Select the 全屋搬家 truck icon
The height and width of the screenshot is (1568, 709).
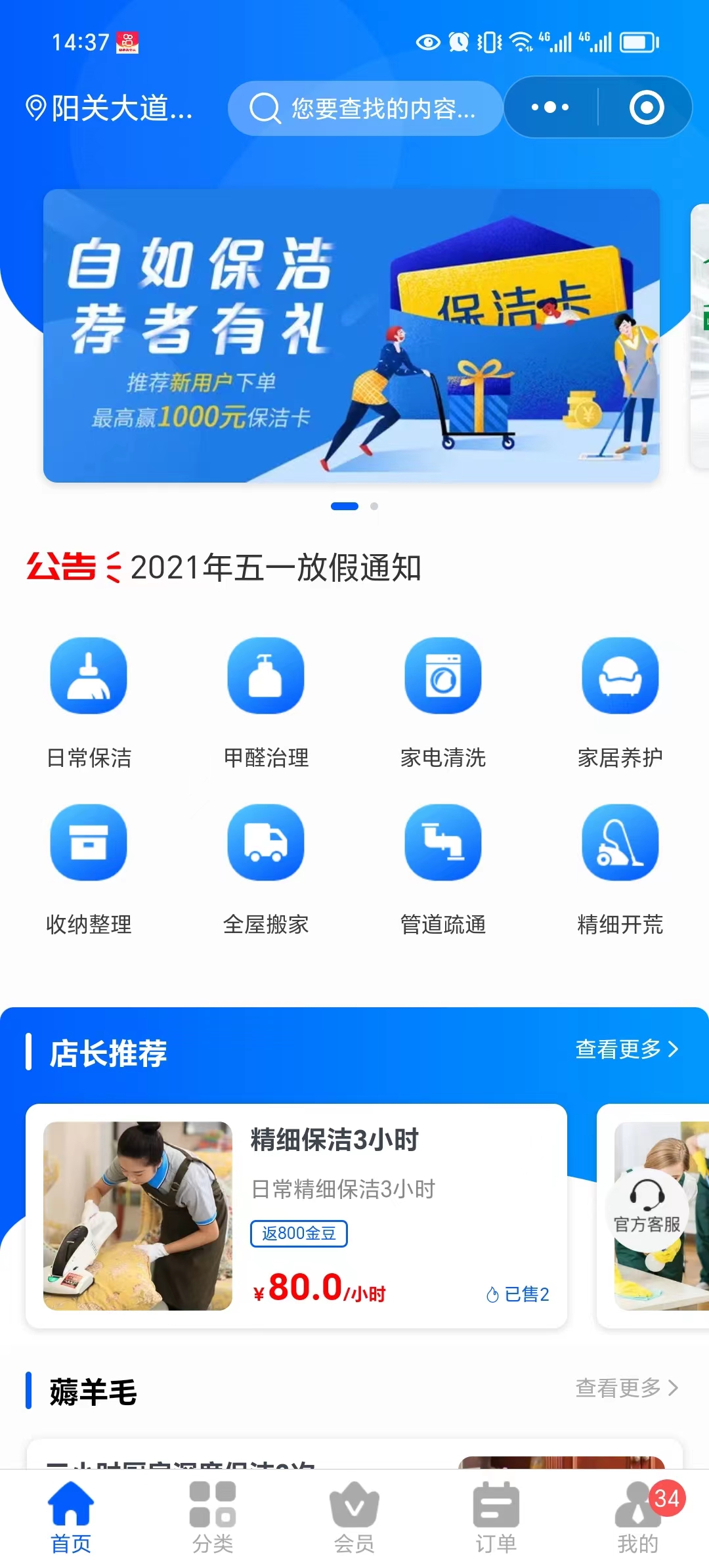coord(266,844)
